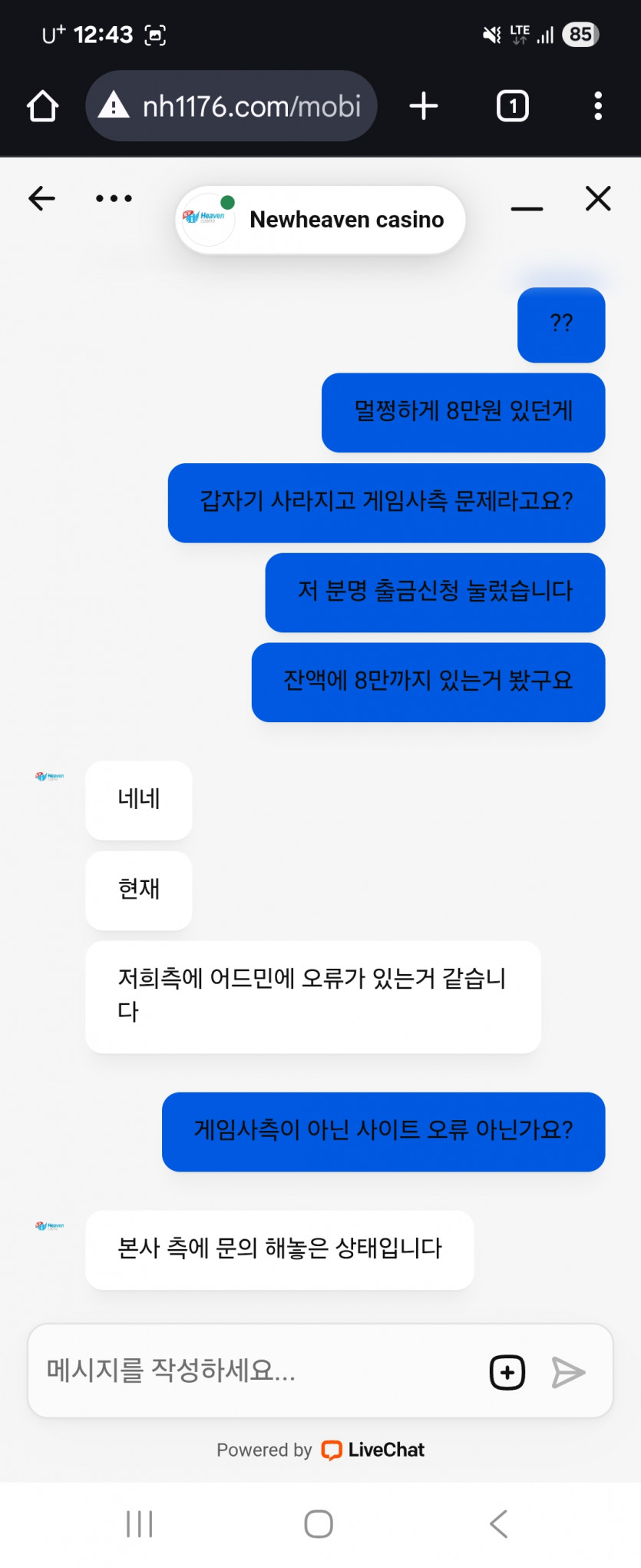Open the browser tab switcher
The height and width of the screenshot is (1568, 641).
click(513, 106)
